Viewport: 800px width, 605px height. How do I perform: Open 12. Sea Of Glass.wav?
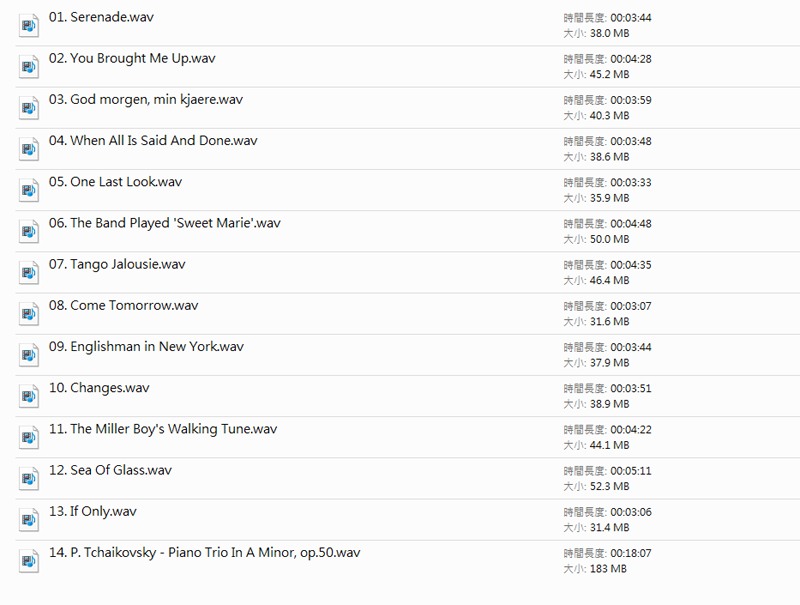[110, 470]
